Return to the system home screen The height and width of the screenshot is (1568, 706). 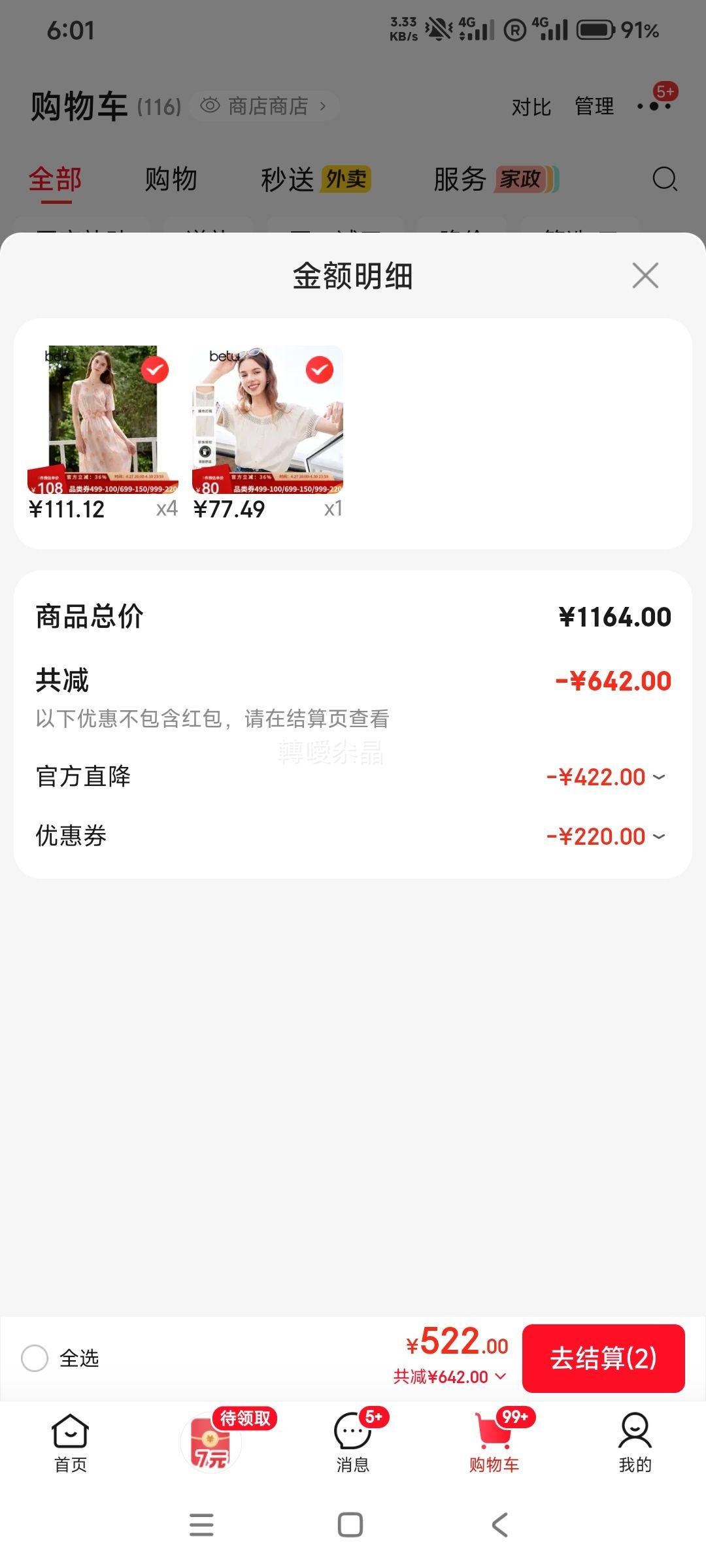click(350, 1525)
